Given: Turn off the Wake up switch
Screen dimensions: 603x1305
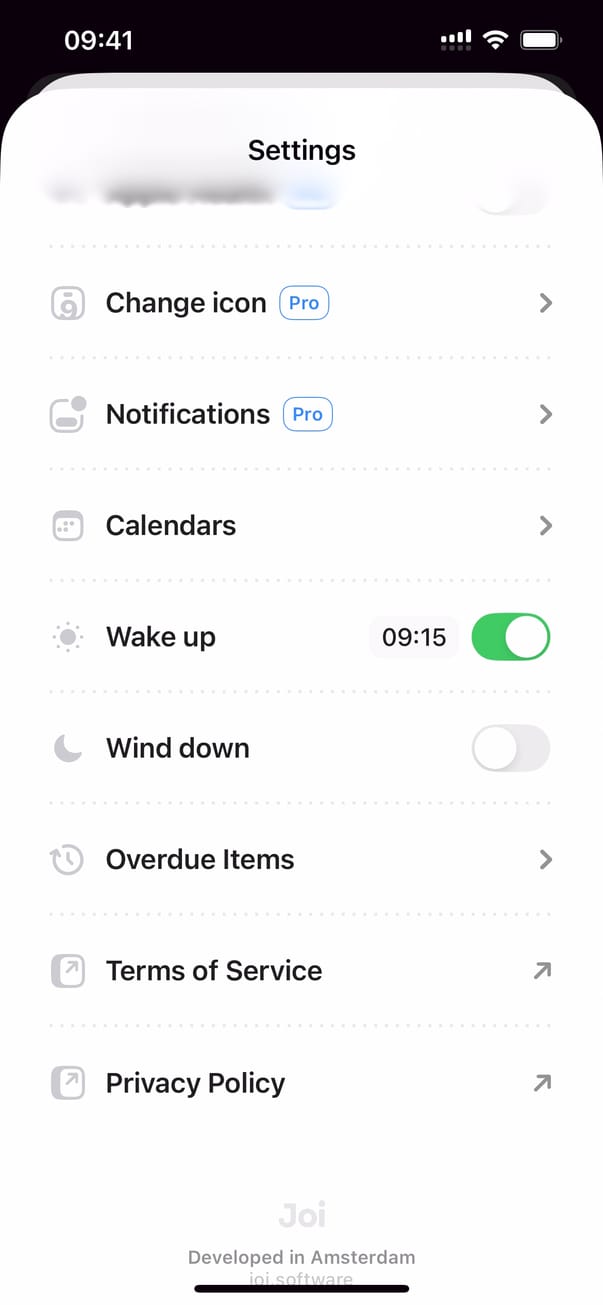Looking at the screenshot, I should coord(510,637).
